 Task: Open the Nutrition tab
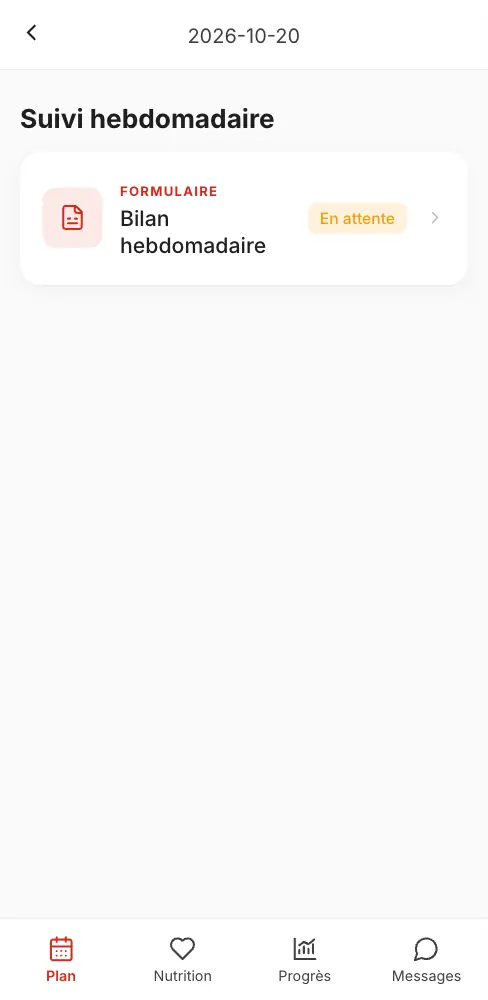tap(182, 959)
